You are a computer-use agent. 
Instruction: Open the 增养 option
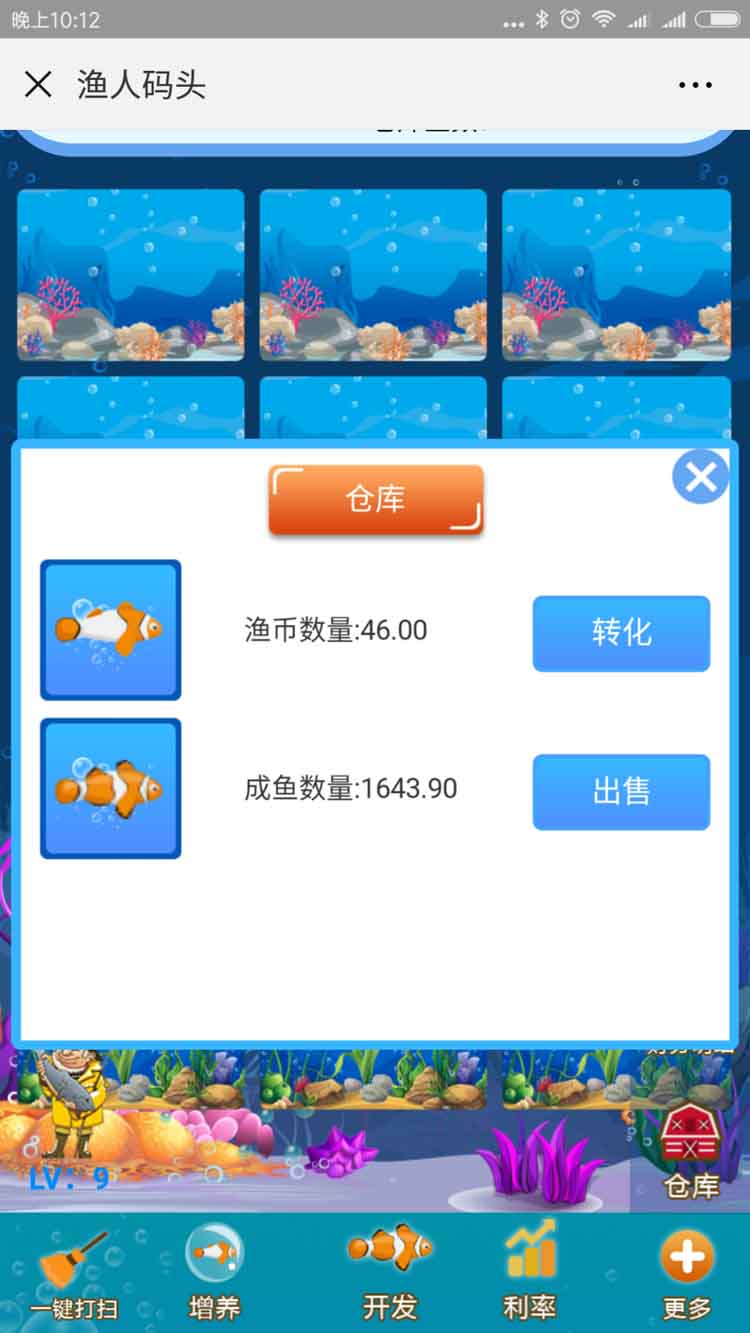(214, 1273)
